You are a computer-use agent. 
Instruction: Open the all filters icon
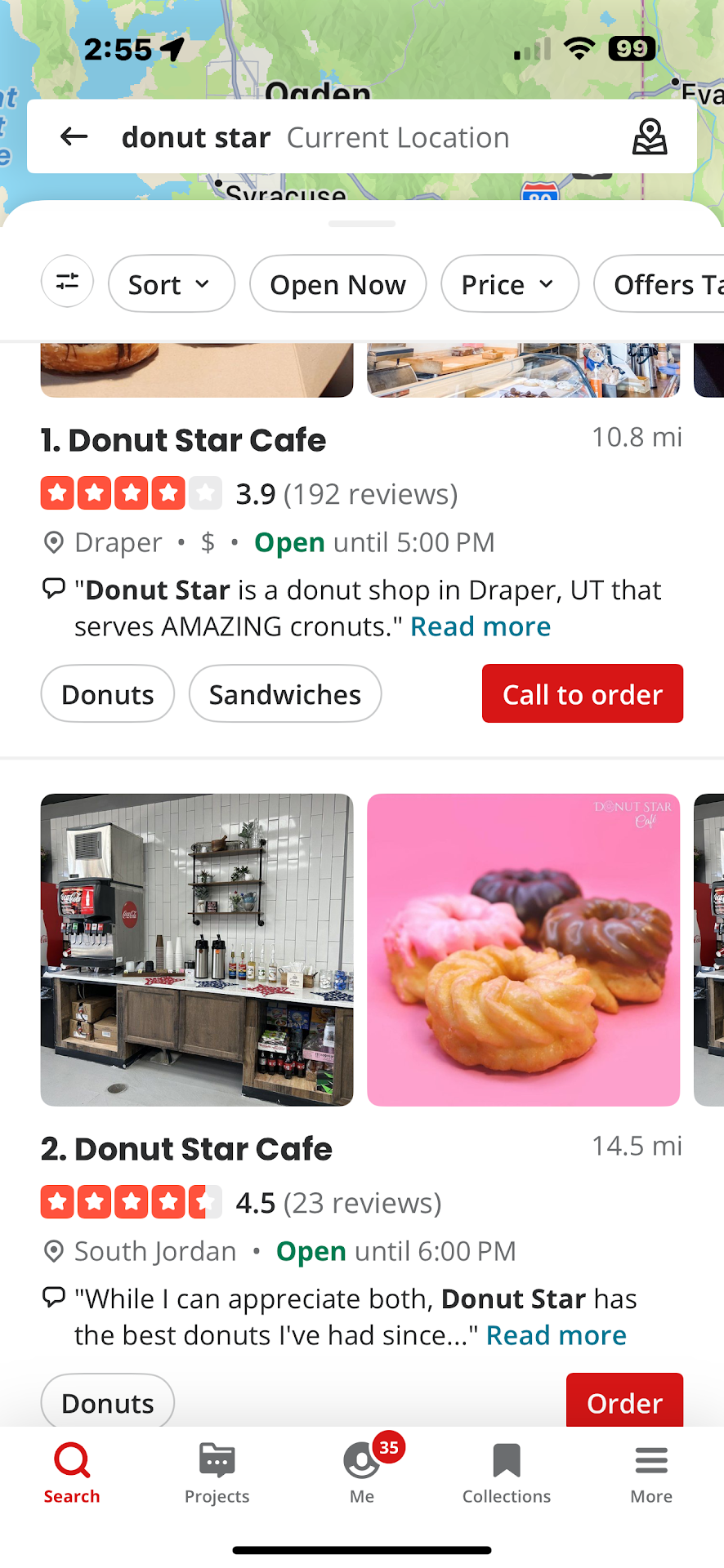click(67, 283)
